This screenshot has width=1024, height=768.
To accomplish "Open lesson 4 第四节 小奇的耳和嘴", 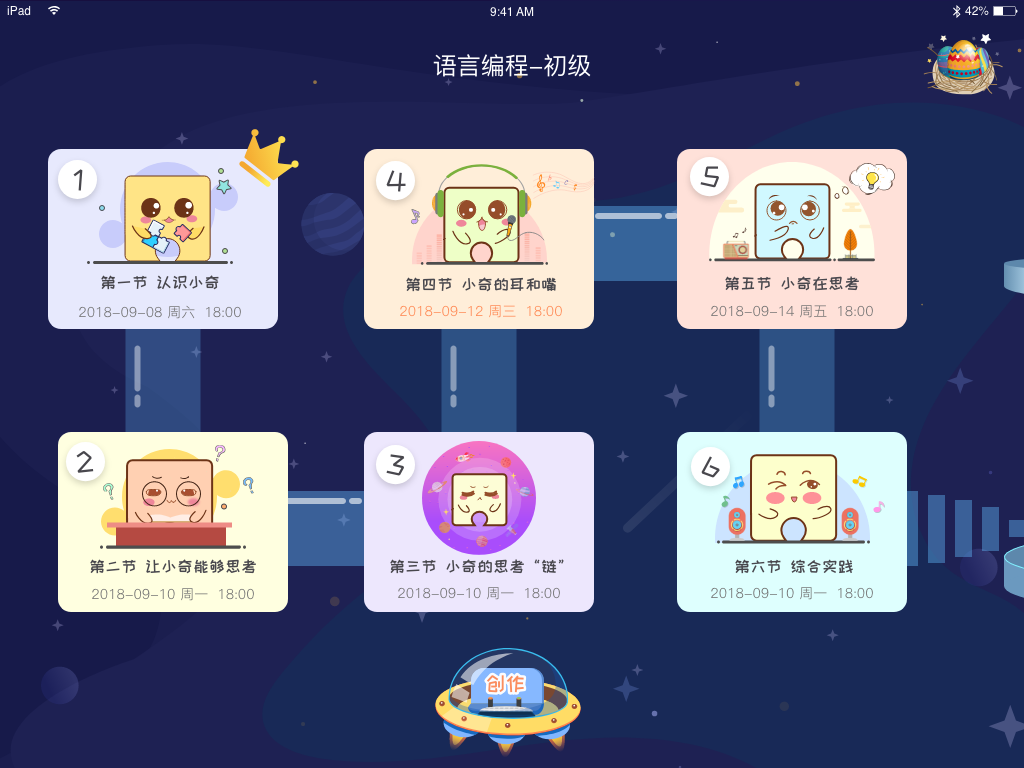I will [x=478, y=239].
